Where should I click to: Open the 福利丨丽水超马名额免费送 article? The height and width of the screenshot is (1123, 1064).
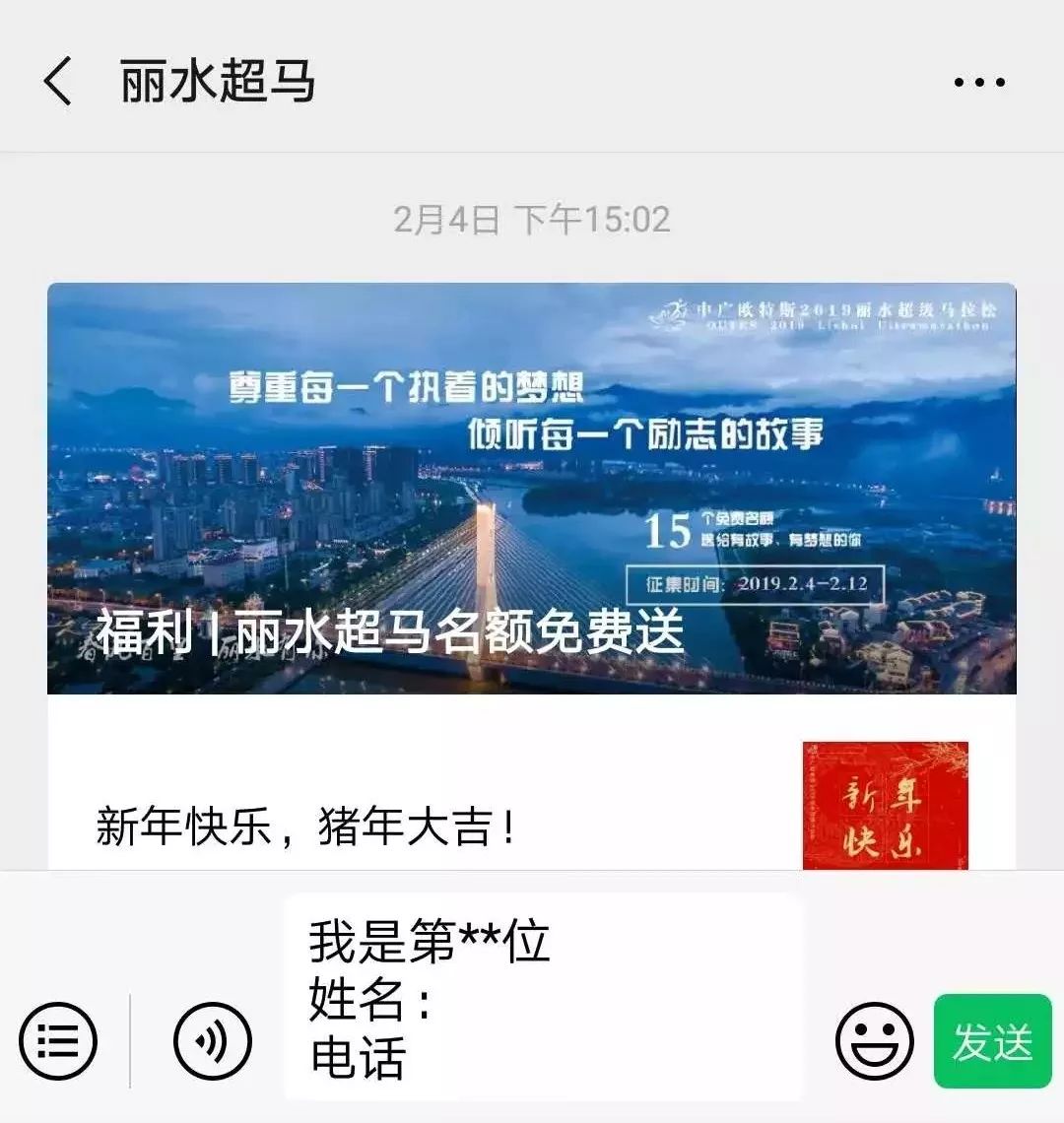coord(532,489)
